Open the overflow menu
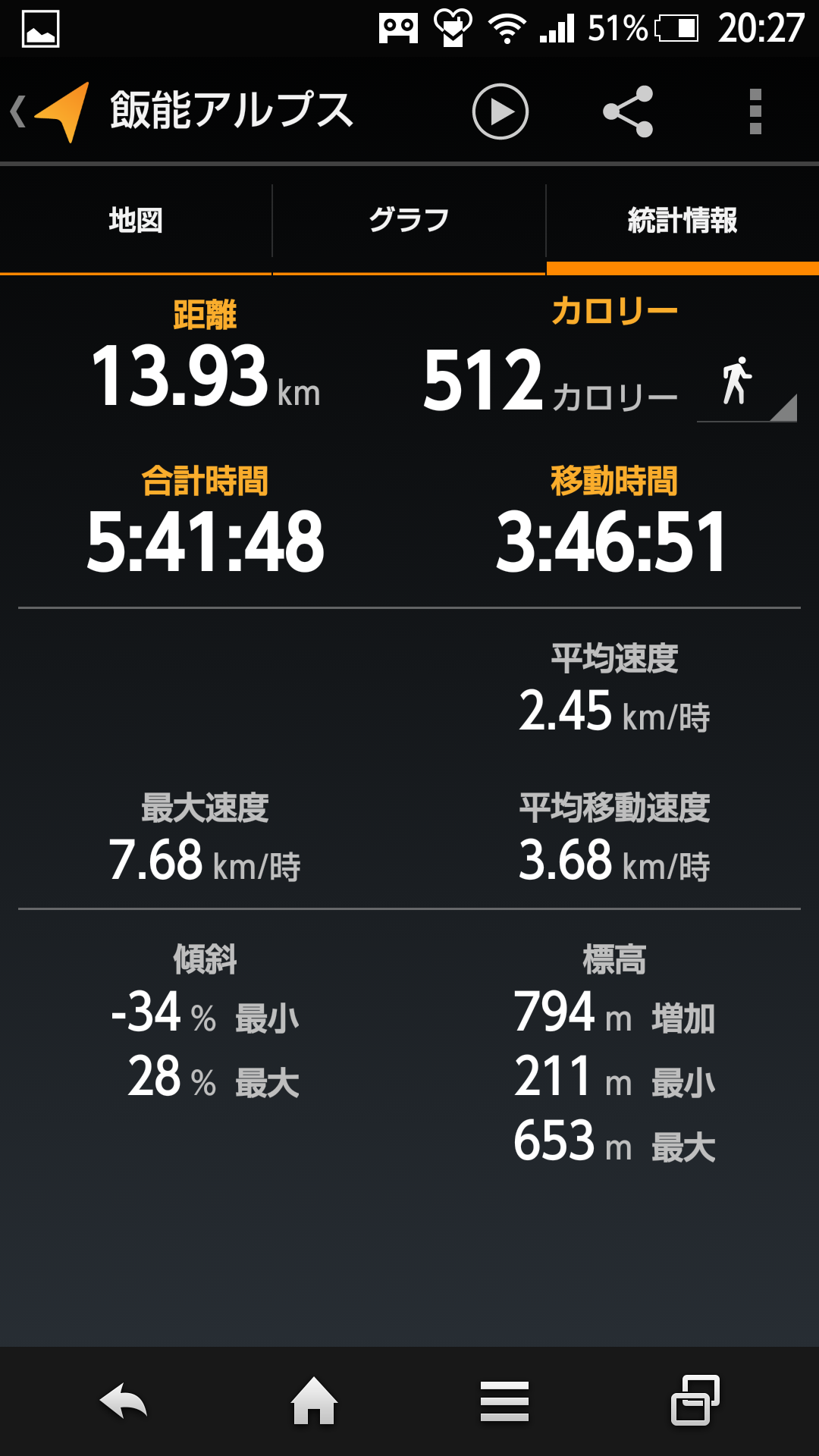The image size is (819, 1456). 755,111
